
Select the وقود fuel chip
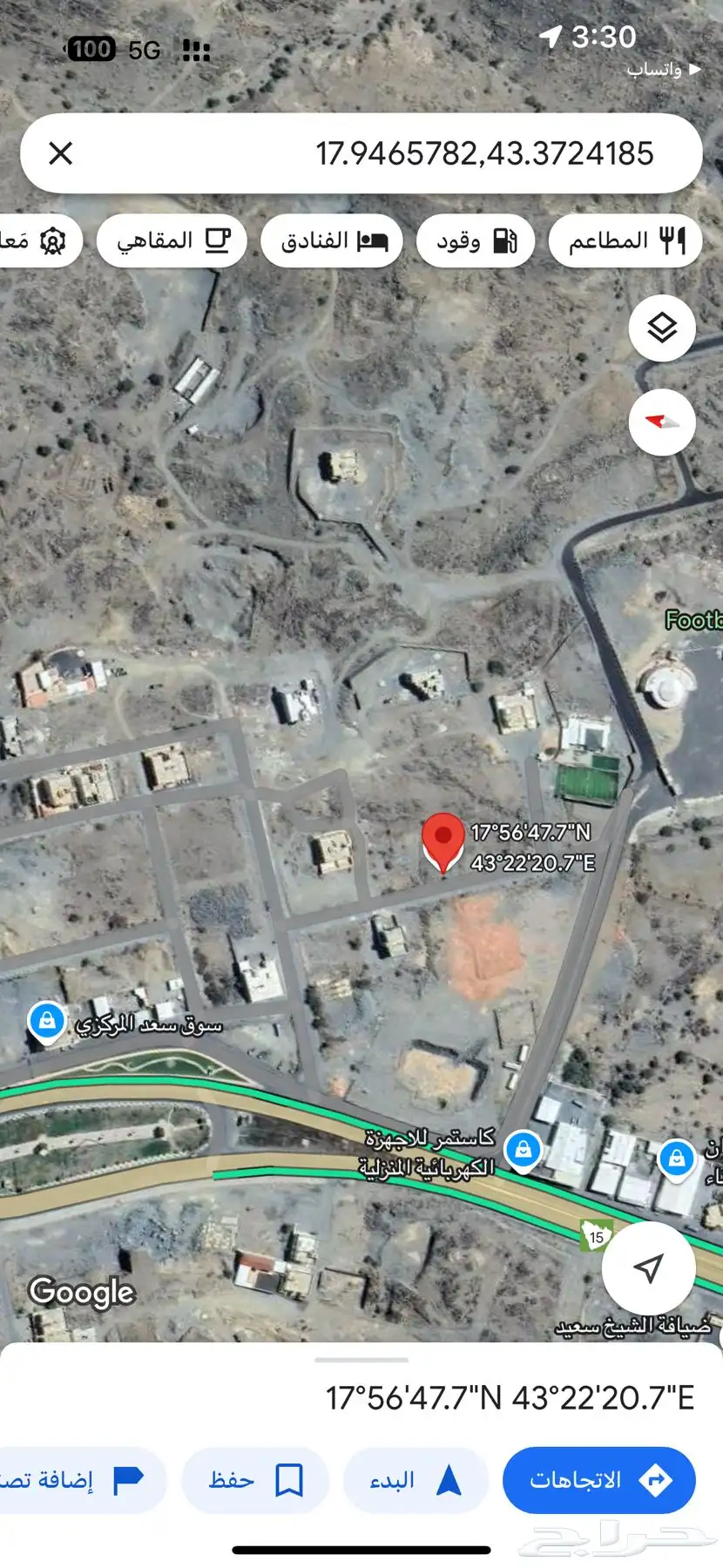[x=476, y=240]
